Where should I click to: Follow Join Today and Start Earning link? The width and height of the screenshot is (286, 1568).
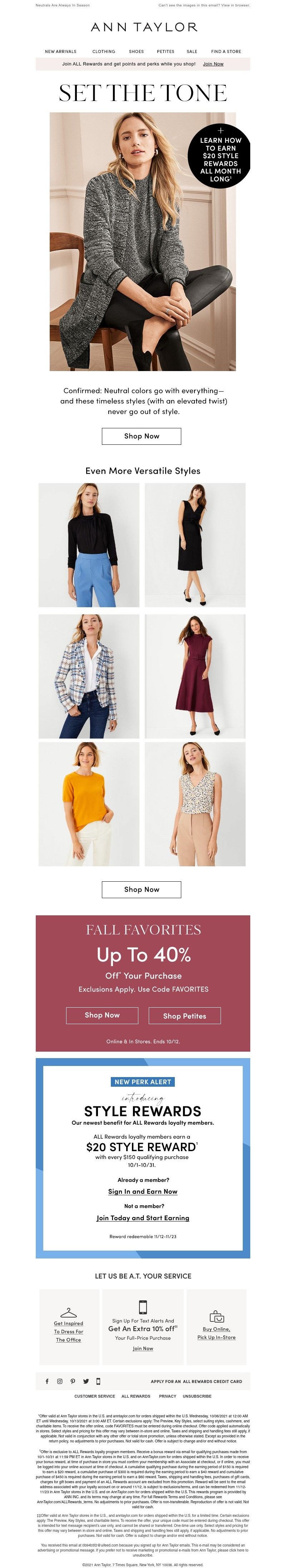tap(143, 1218)
